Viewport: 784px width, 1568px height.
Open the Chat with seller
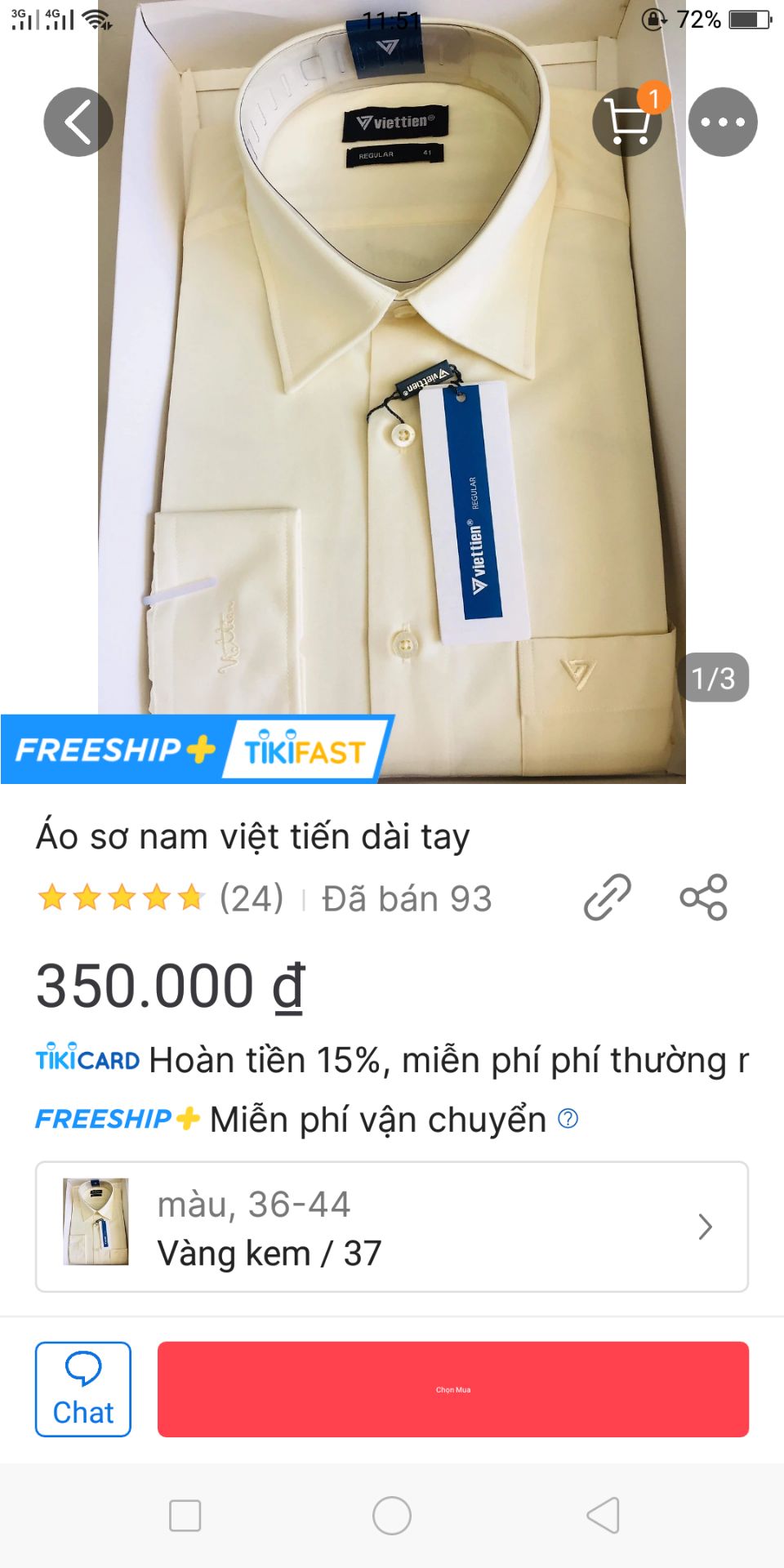tap(82, 1388)
